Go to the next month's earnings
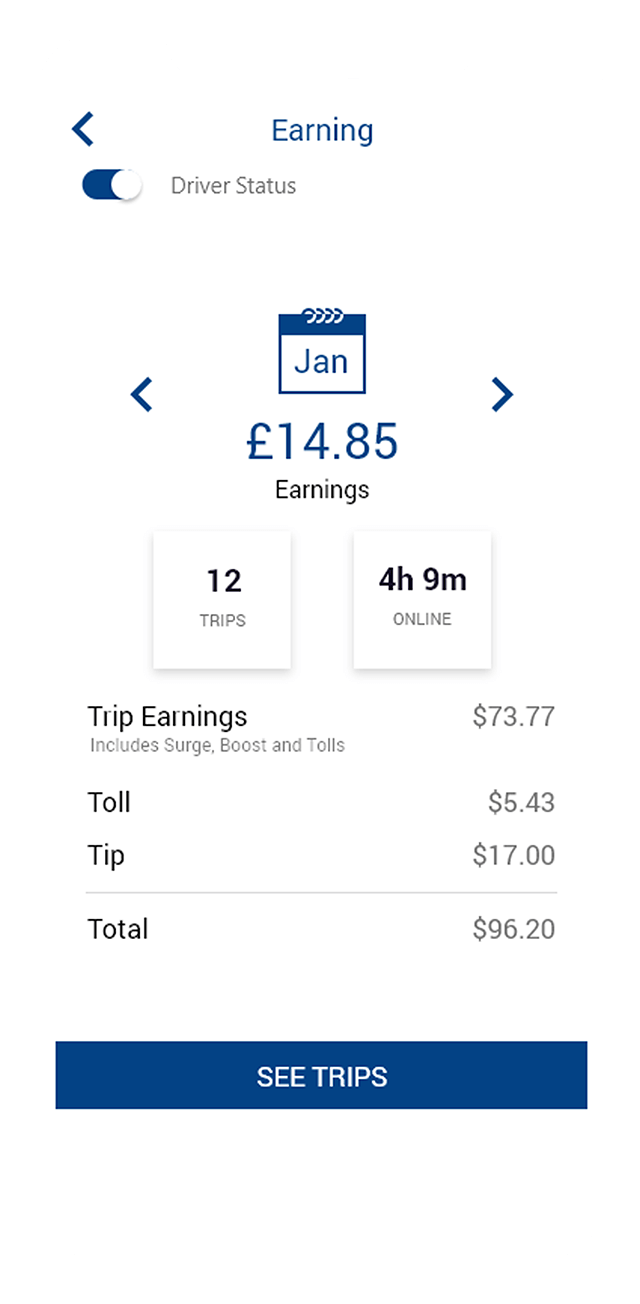 tap(502, 394)
